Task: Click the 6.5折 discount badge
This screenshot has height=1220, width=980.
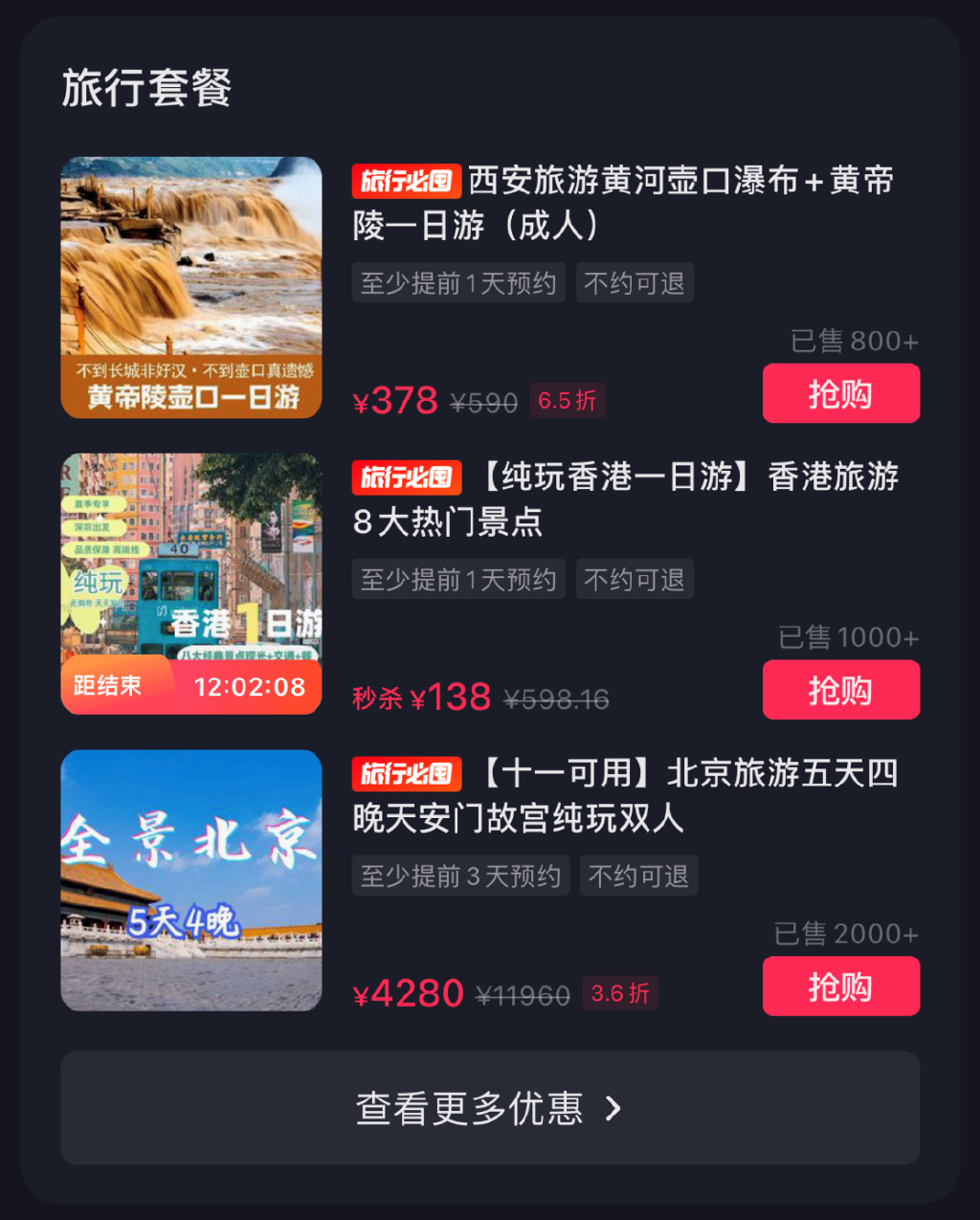Action: 567,401
